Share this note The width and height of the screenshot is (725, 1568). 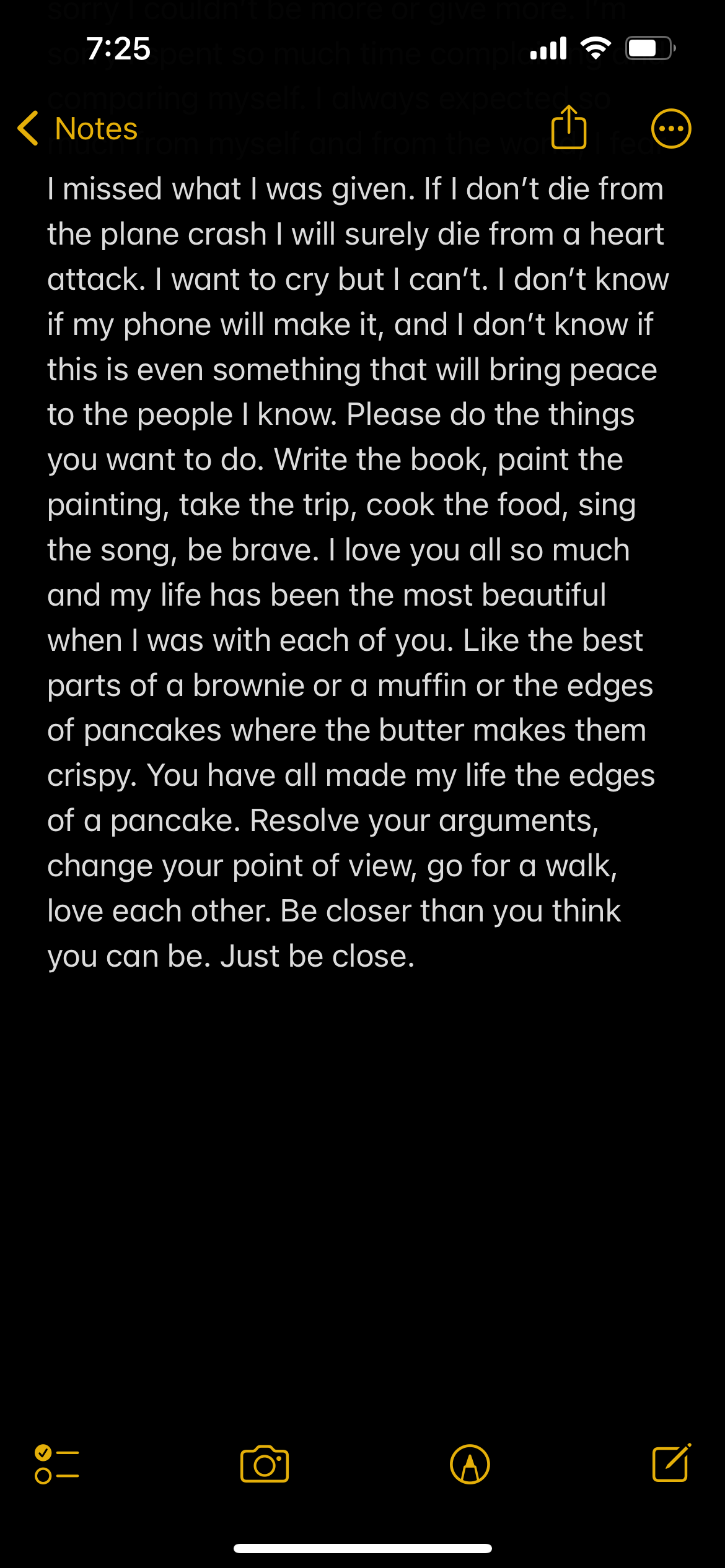tap(568, 128)
